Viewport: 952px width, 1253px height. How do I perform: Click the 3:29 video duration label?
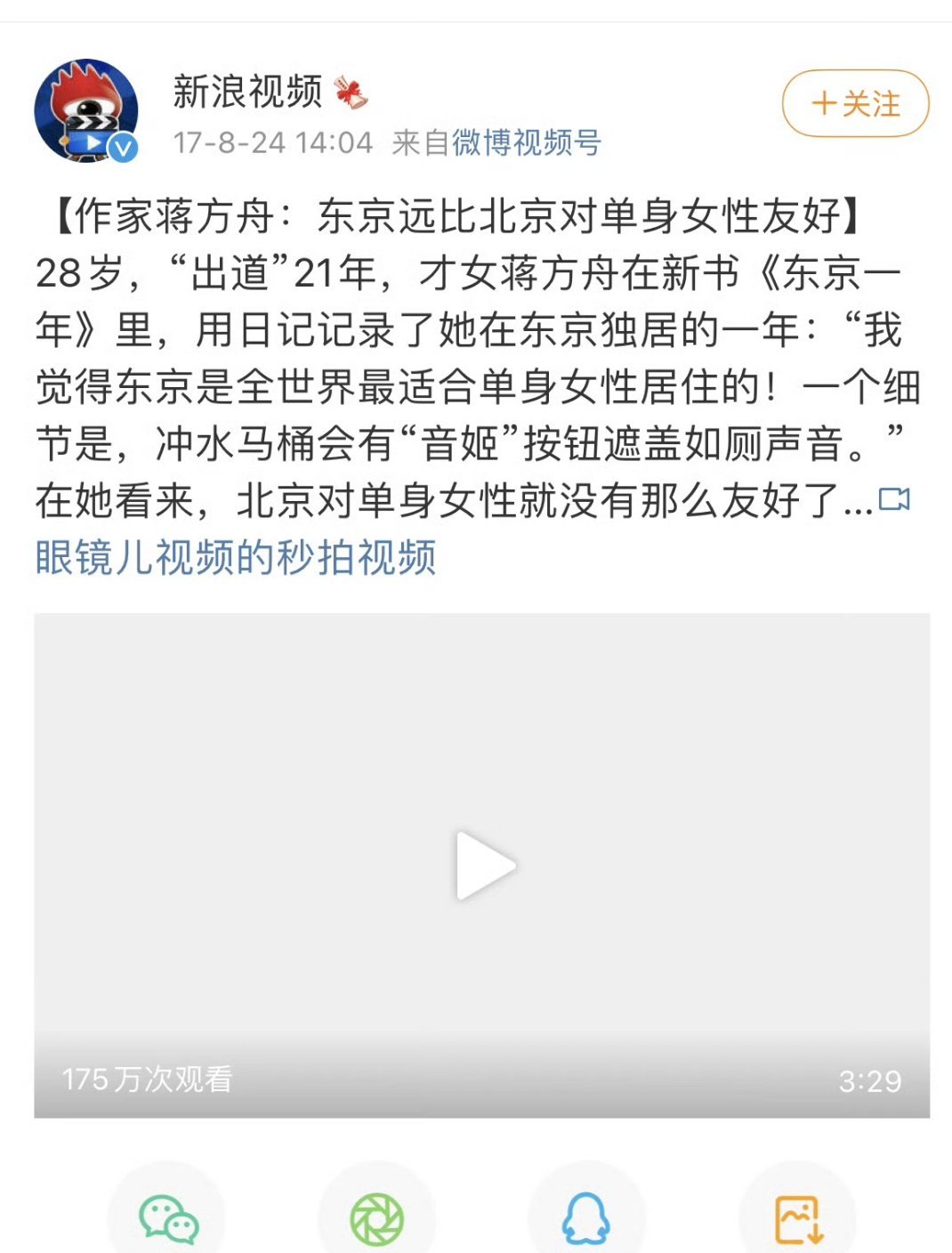click(869, 1079)
